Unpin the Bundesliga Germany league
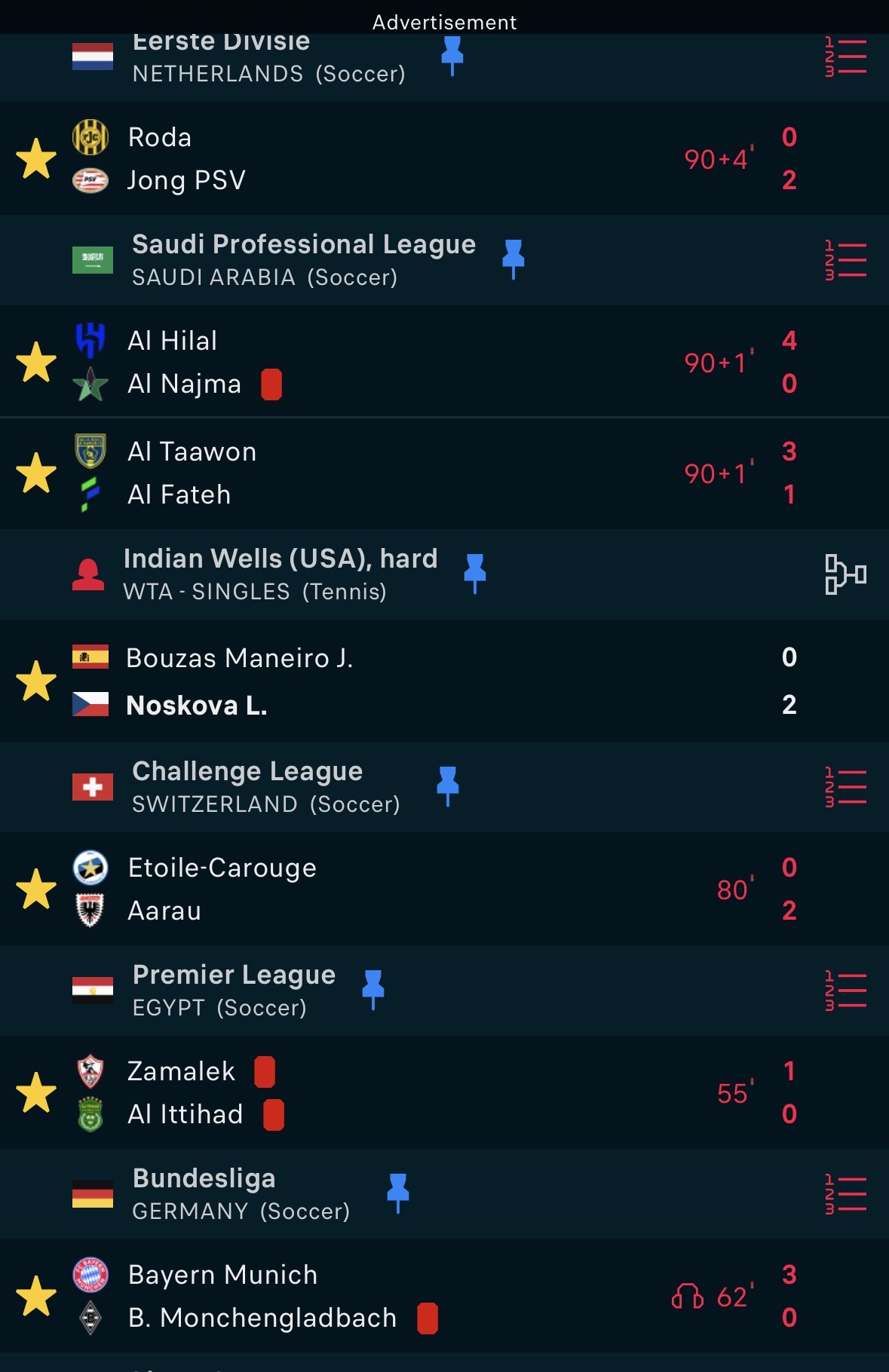This screenshot has height=1372, width=889. [397, 1193]
